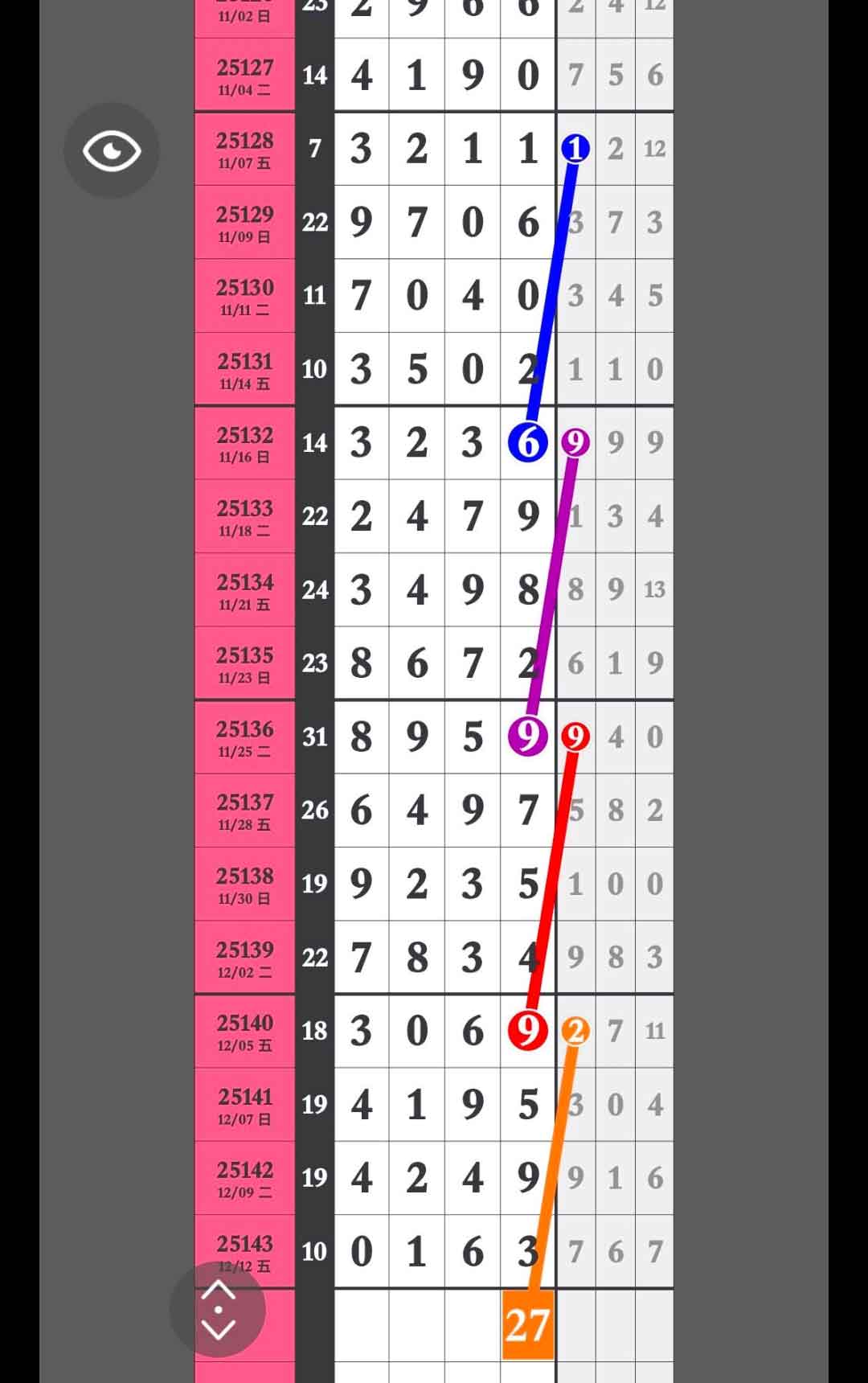Select the draw 25143 date header

pos(245,1251)
